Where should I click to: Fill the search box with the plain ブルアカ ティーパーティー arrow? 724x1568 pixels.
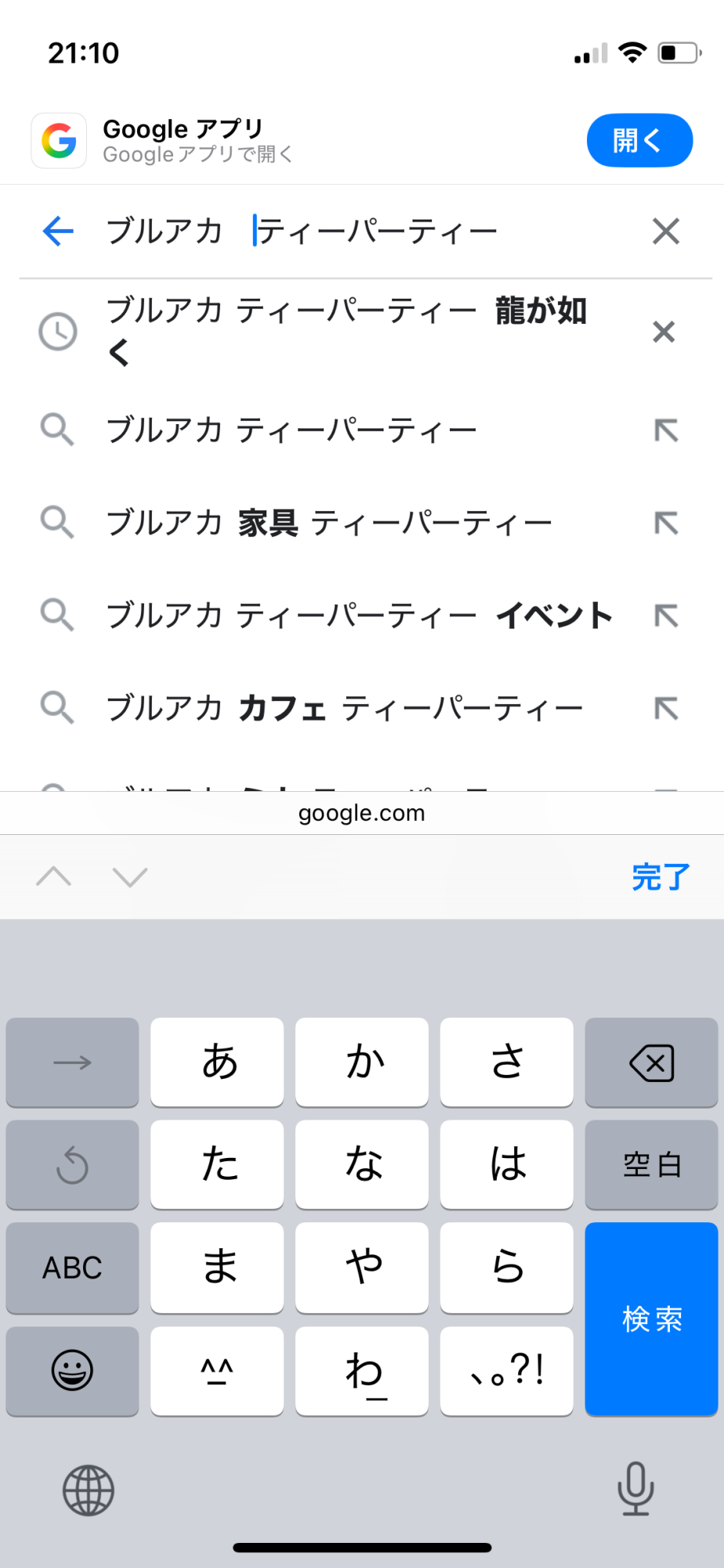666,430
